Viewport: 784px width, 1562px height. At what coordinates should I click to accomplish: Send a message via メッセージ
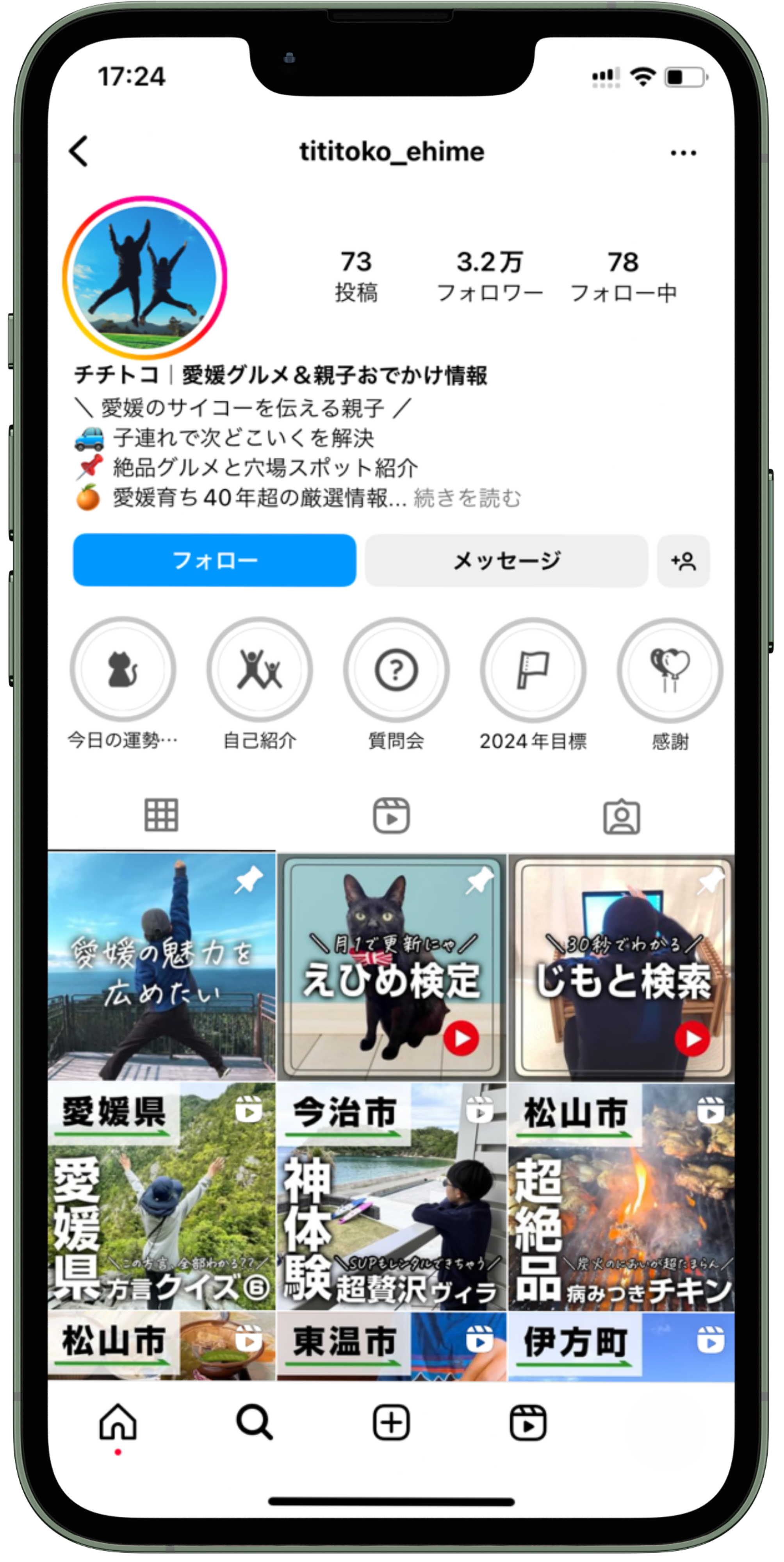click(x=506, y=560)
